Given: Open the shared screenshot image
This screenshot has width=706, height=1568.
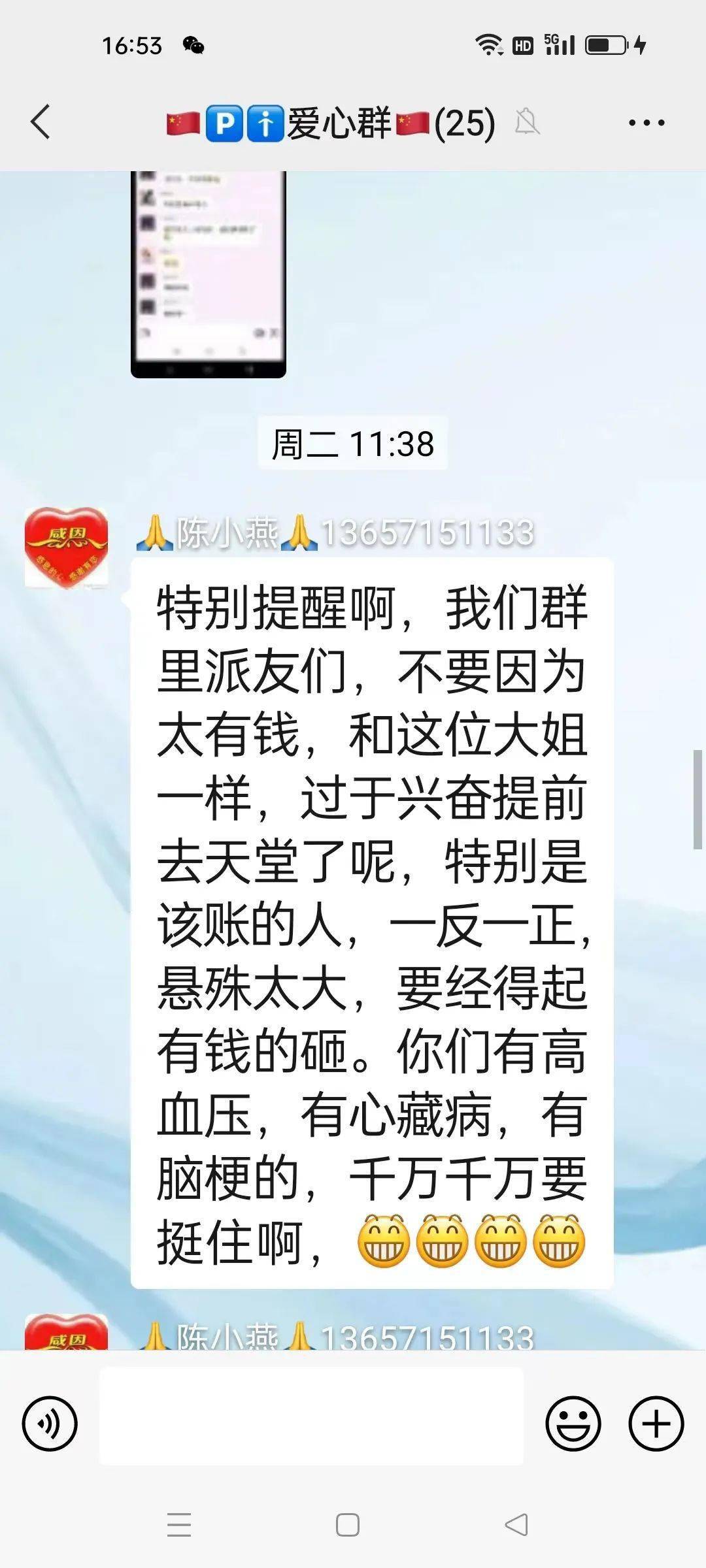Looking at the screenshot, I should click(x=209, y=274).
